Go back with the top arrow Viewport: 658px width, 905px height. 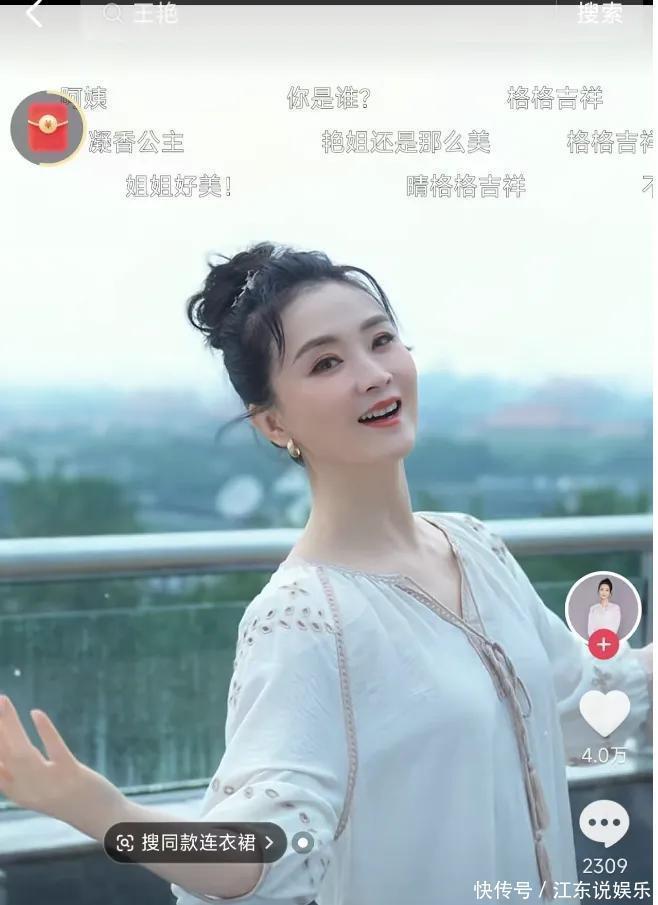[34, 14]
